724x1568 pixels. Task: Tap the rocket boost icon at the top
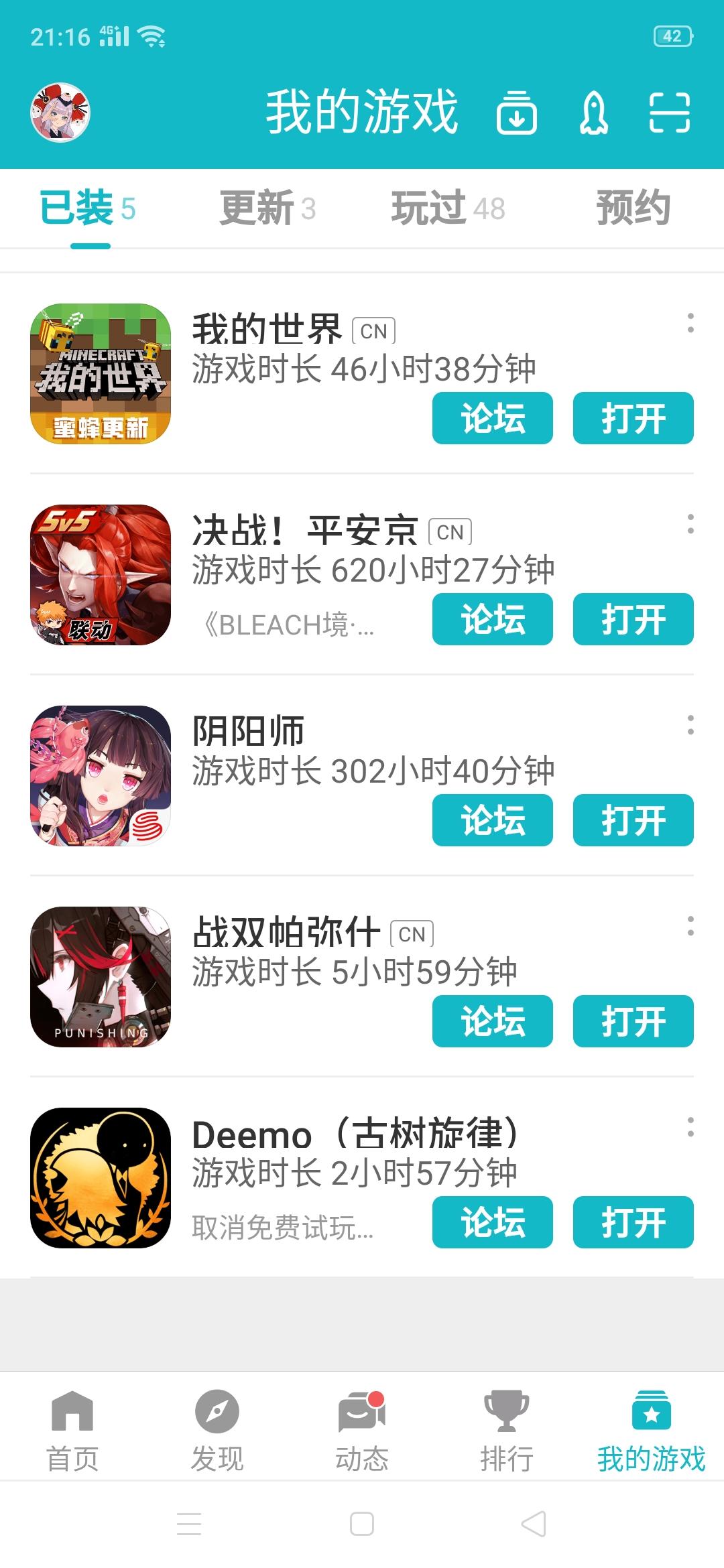[x=593, y=114]
